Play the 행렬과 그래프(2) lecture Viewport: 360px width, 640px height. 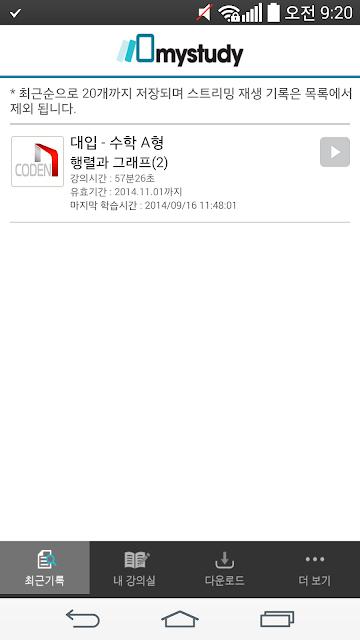335,152
